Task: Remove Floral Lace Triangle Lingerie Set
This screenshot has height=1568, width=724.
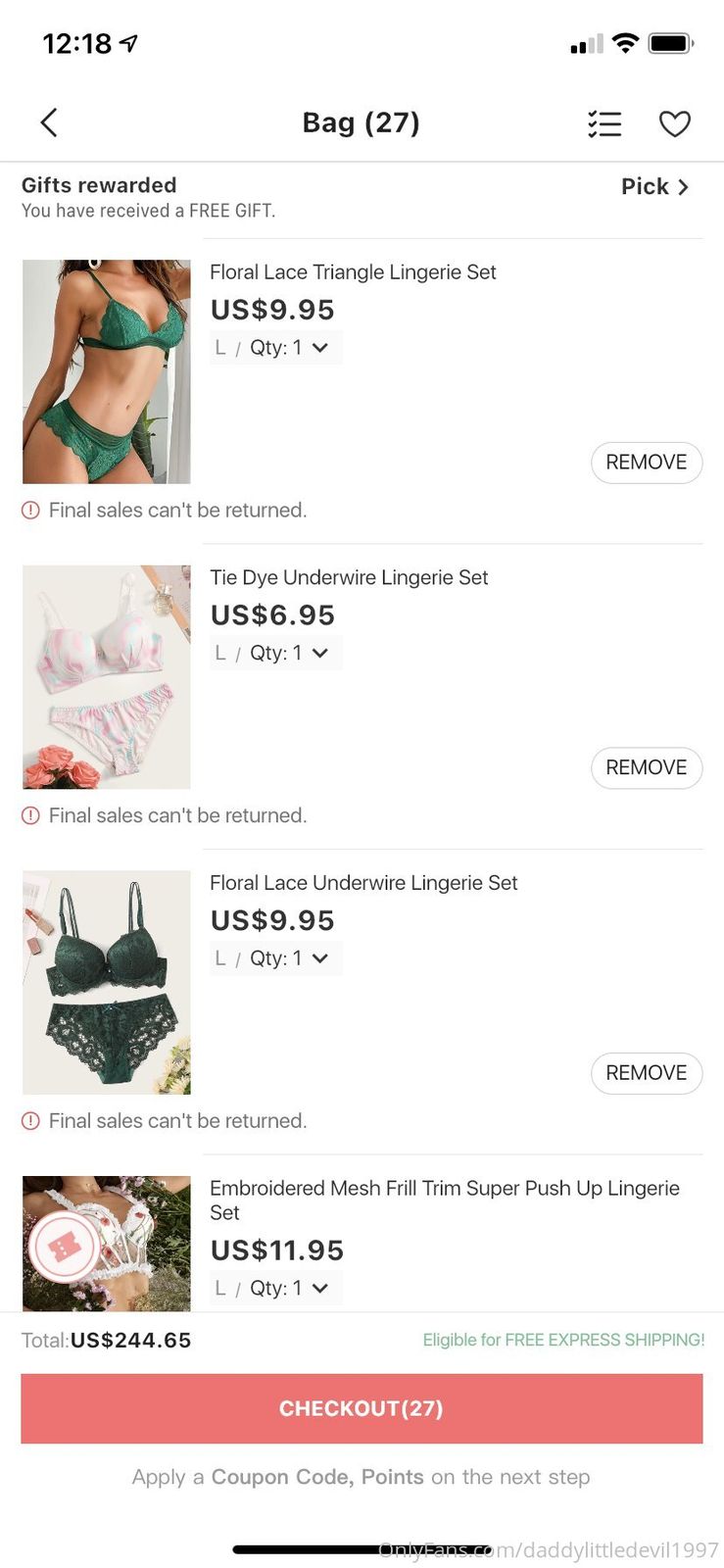Action: (x=646, y=463)
